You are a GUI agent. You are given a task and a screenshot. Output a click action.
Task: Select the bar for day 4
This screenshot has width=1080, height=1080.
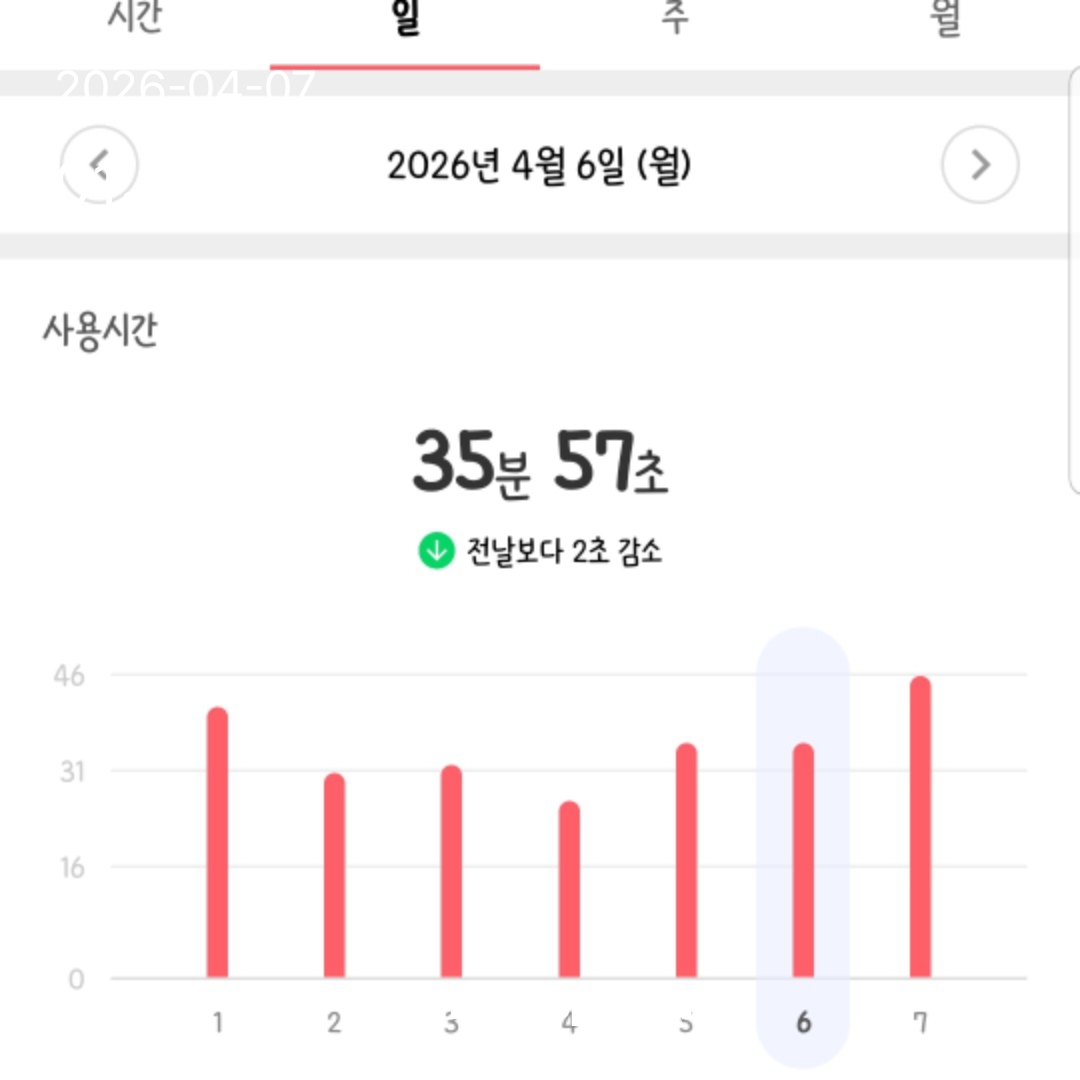[x=569, y=889]
